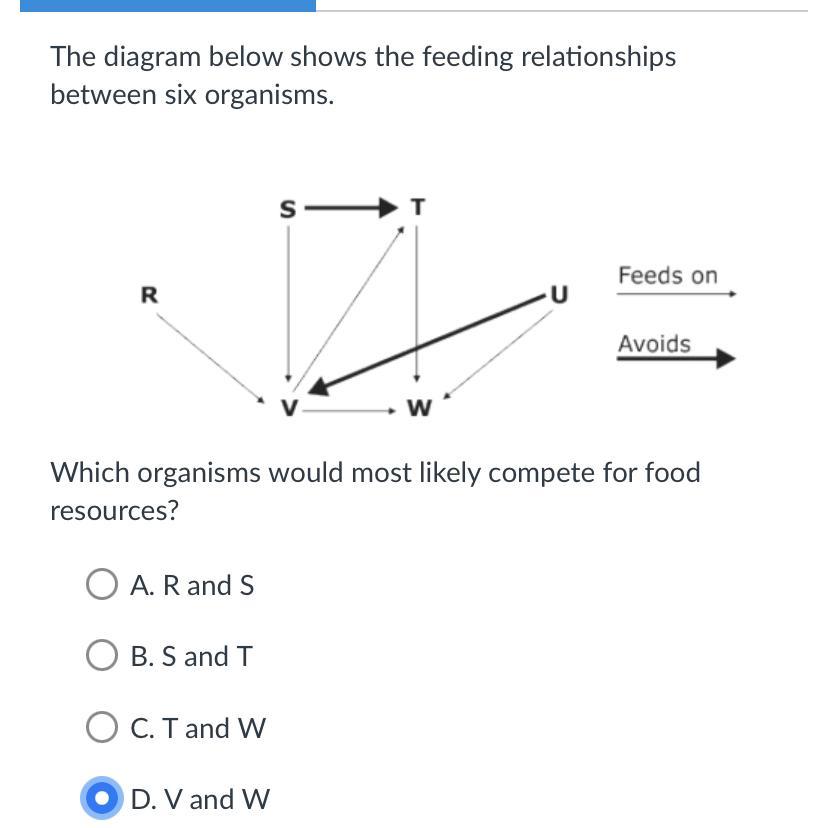The height and width of the screenshot is (828, 828).
Task: Choose option B. S and T
Action: pyautogui.click(x=102, y=656)
